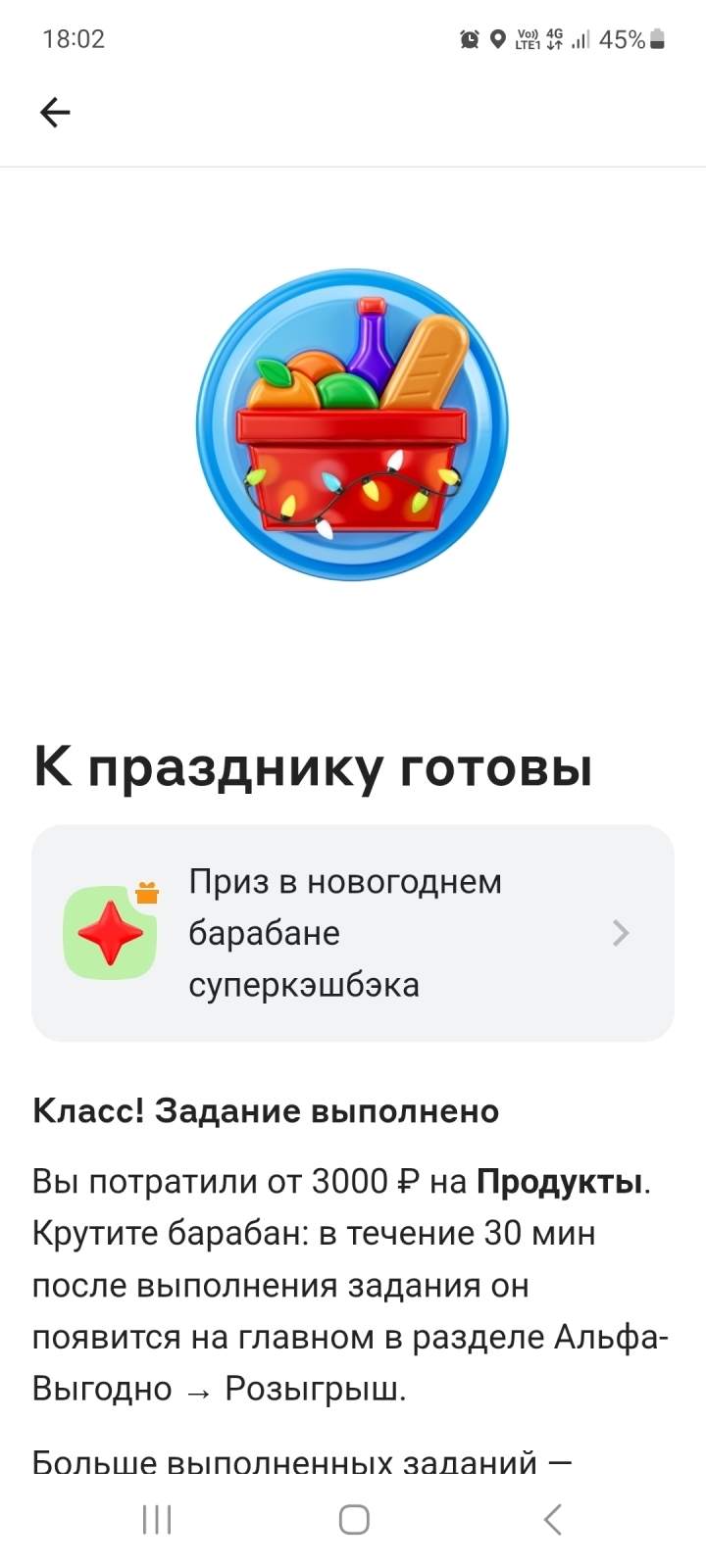Tap the orange gift badge on the star
Viewport: 706px width, 1568px height.
(145, 890)
